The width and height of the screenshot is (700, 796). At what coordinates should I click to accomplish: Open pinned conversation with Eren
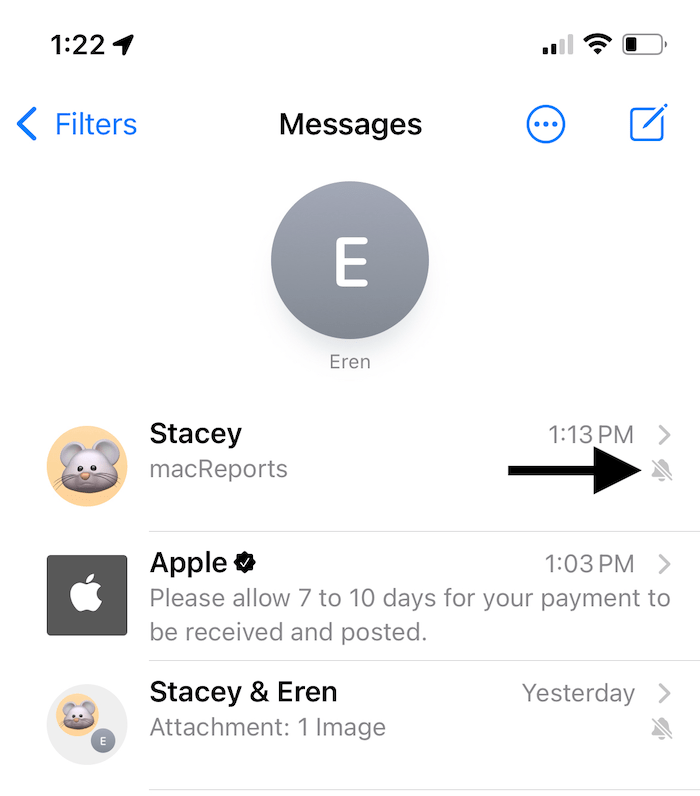[x=350, y=262]
